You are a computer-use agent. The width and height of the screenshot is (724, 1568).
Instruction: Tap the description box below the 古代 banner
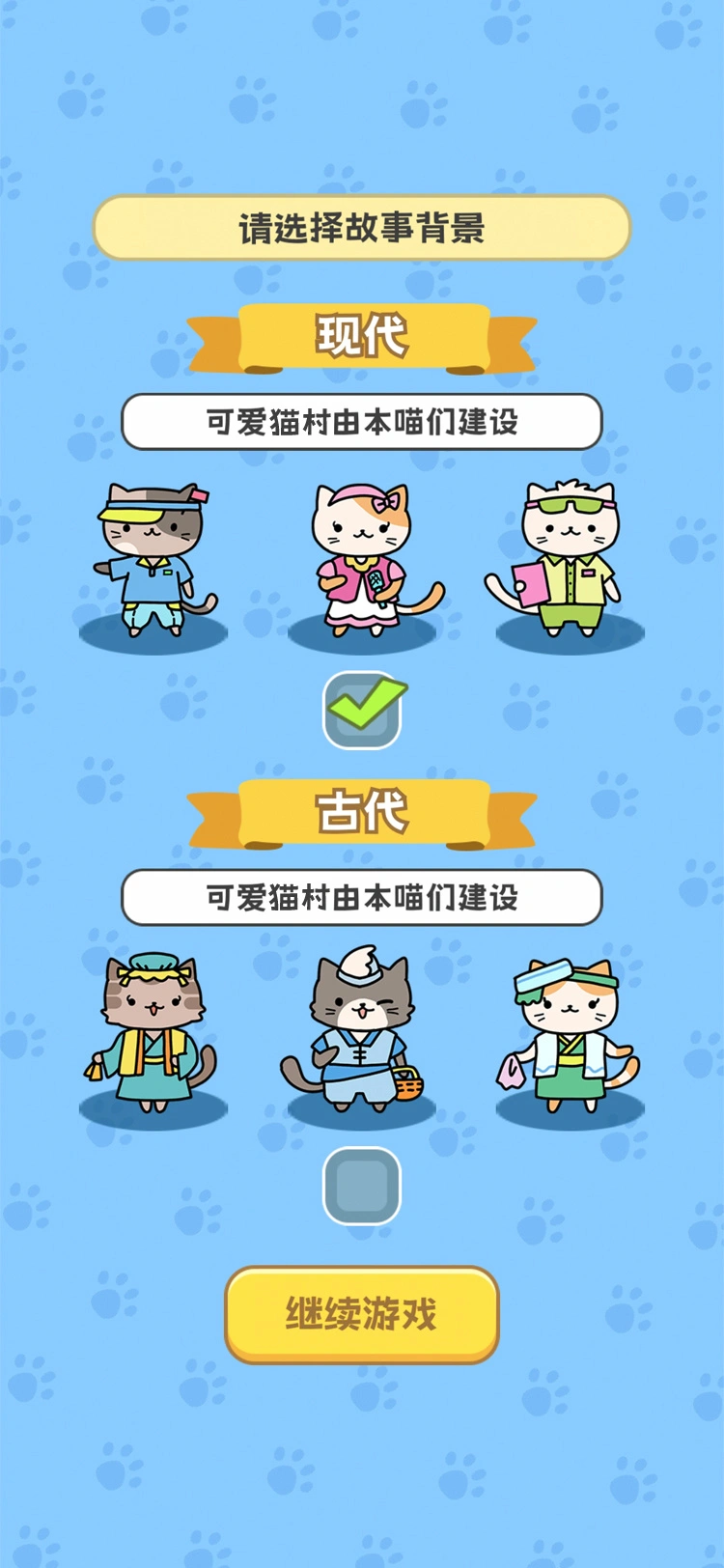tap(362, 899)
